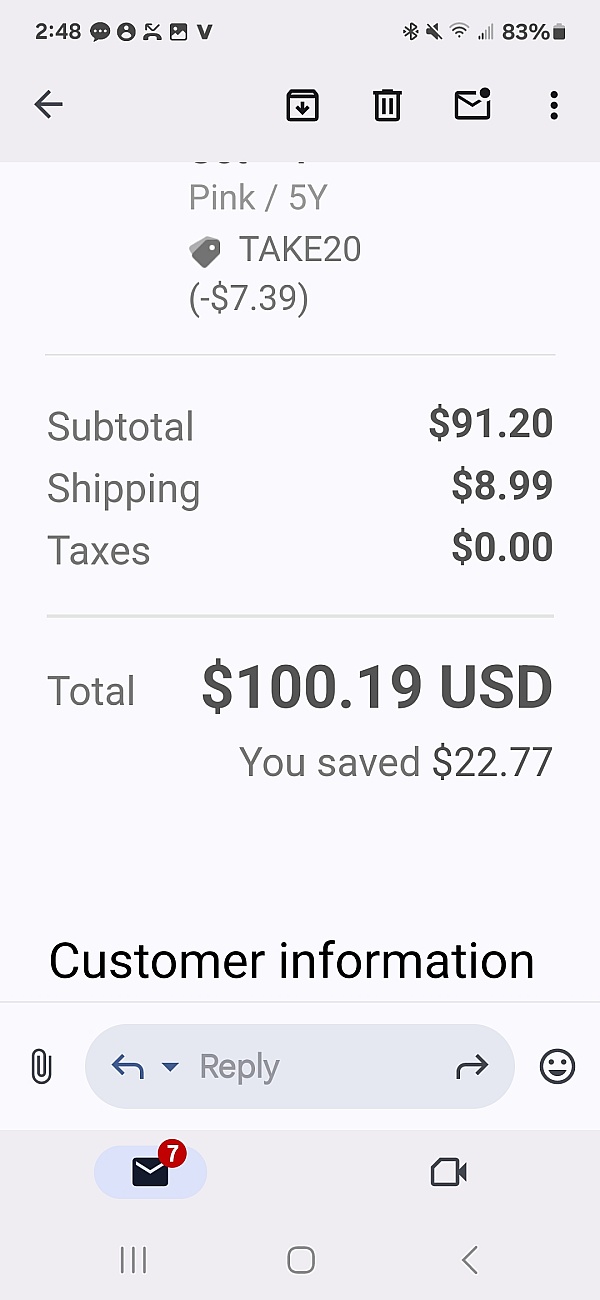The height and width of the screenshot is (1300, 600).
Task: Delete this email
Action: [x=387, y=105]
